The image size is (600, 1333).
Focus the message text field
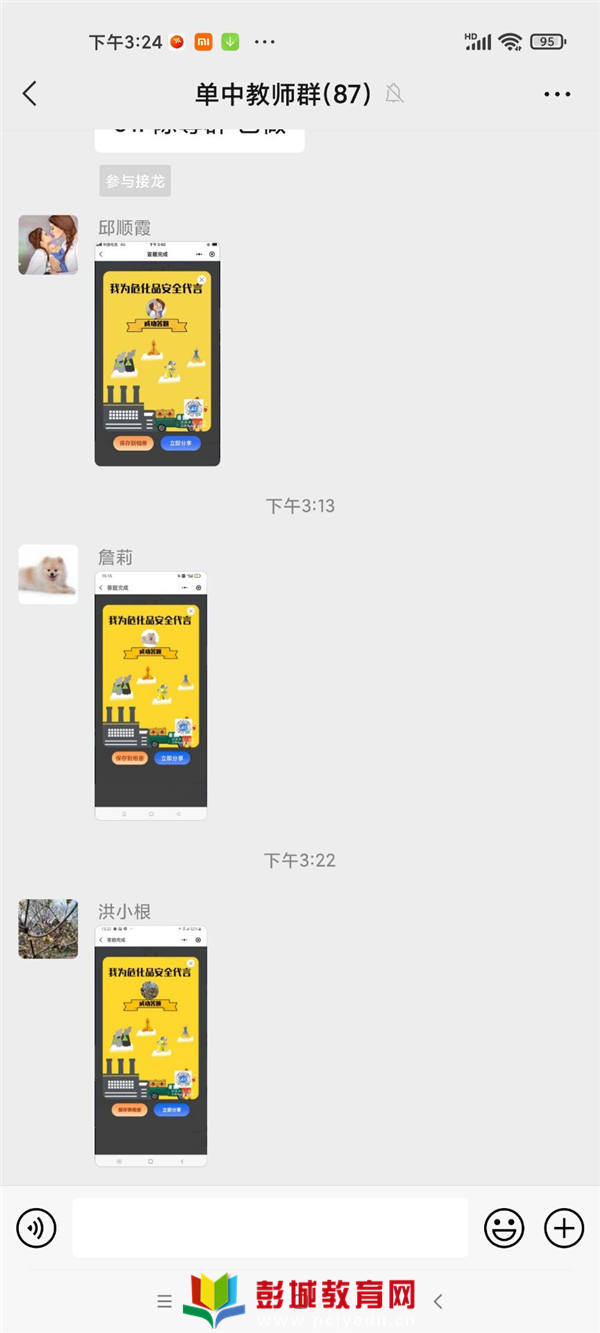pyautogui.click(x=270, y=1227)
